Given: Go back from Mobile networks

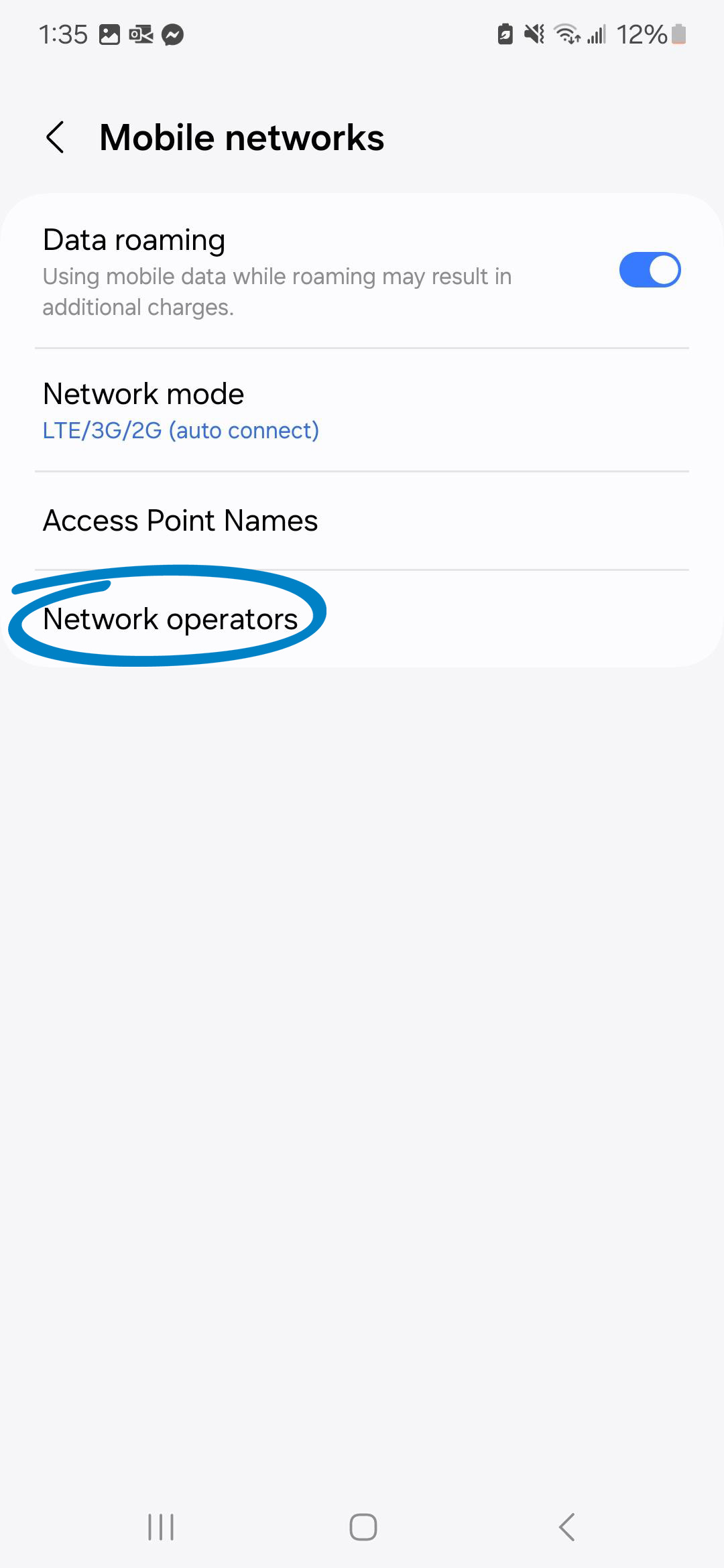Looking at the screenshot, I should tap(56, 137).
